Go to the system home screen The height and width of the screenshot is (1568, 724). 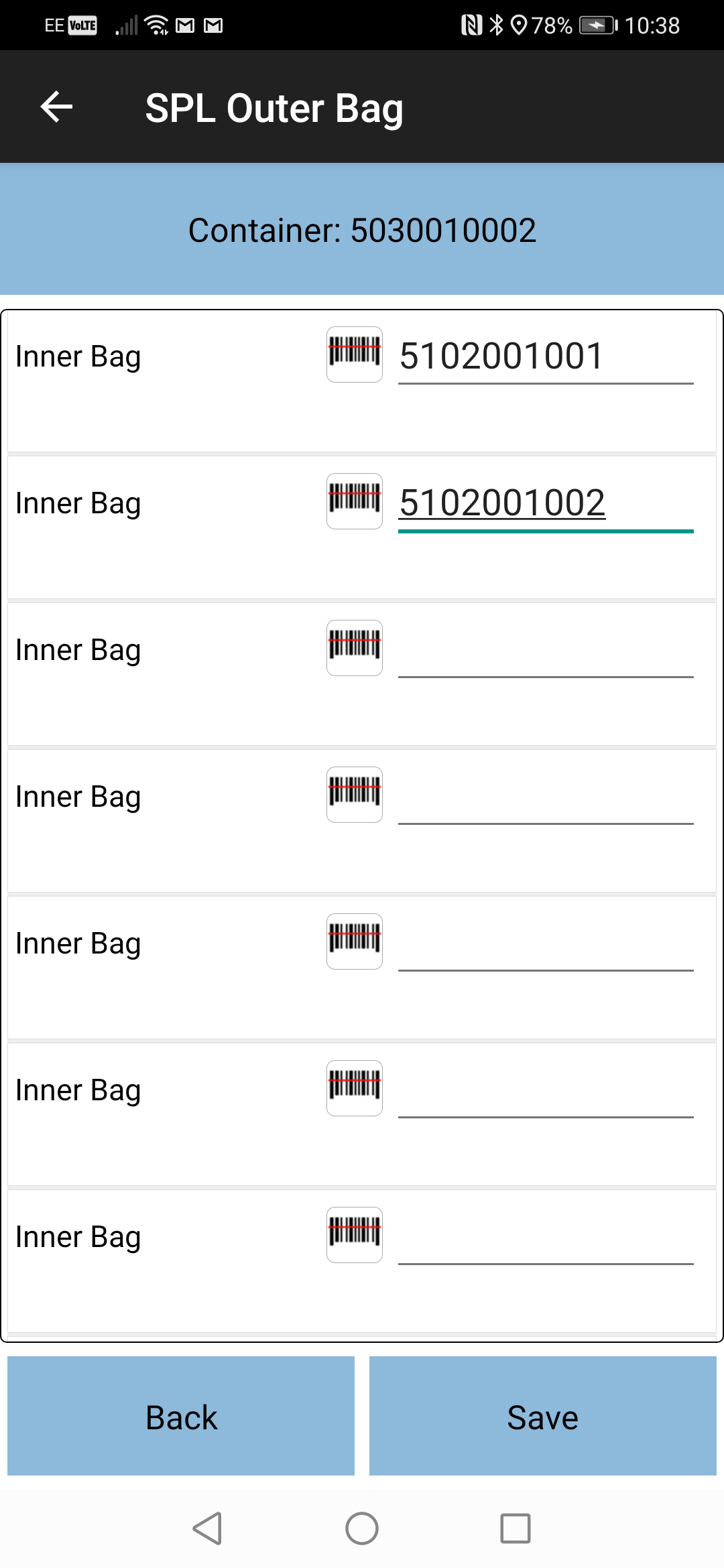point(362,1528)
